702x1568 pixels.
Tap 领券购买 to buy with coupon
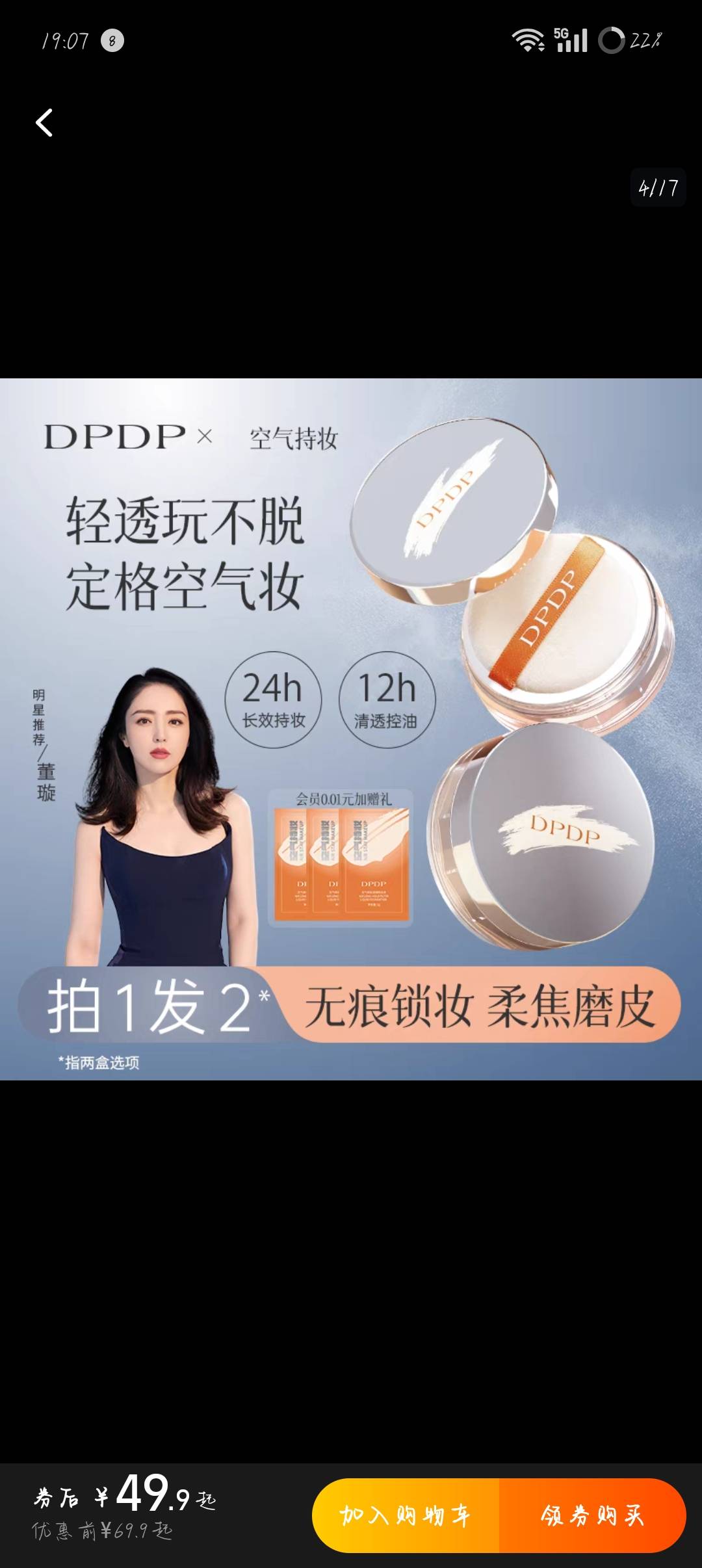coord(592,1515)
